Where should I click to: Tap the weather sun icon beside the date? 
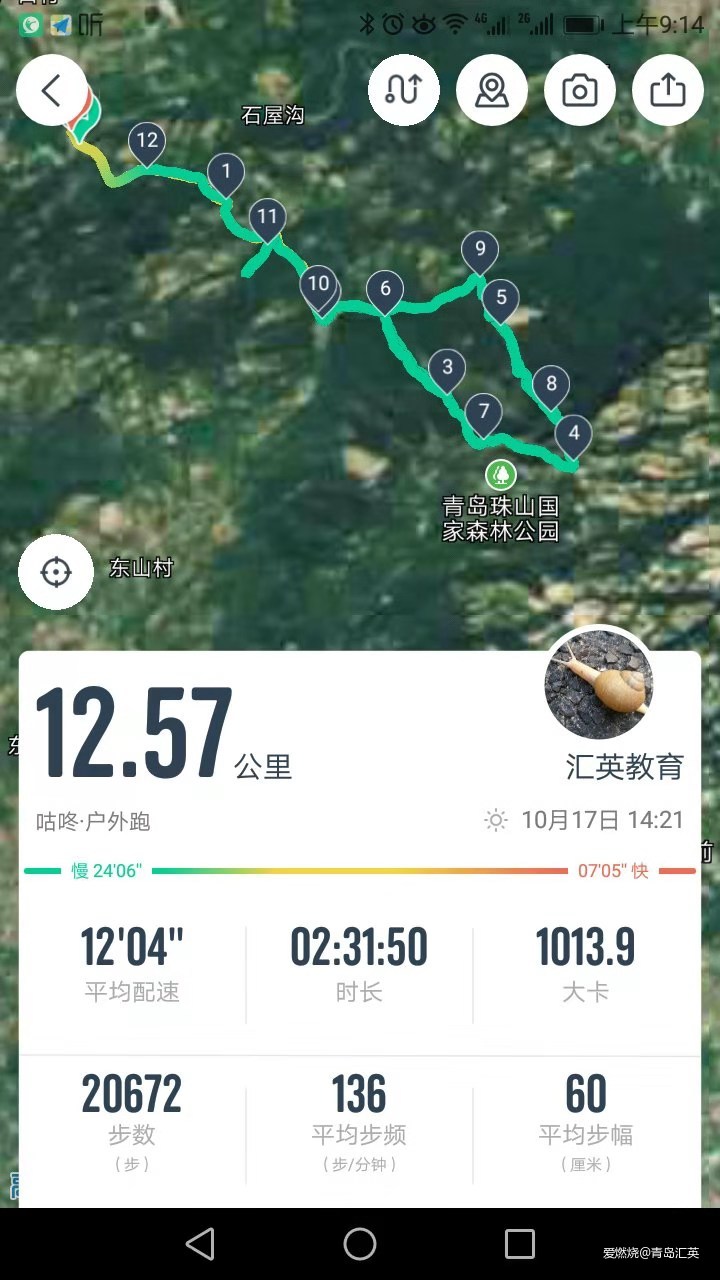pos(494,819)
